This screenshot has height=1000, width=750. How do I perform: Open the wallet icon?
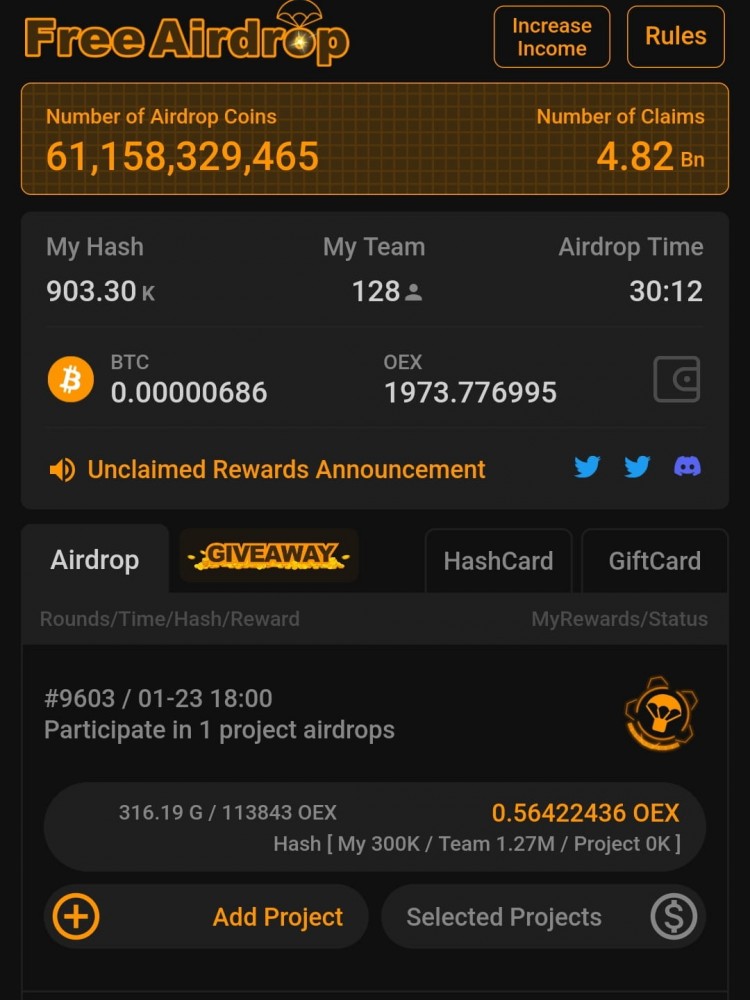point(676,380)
